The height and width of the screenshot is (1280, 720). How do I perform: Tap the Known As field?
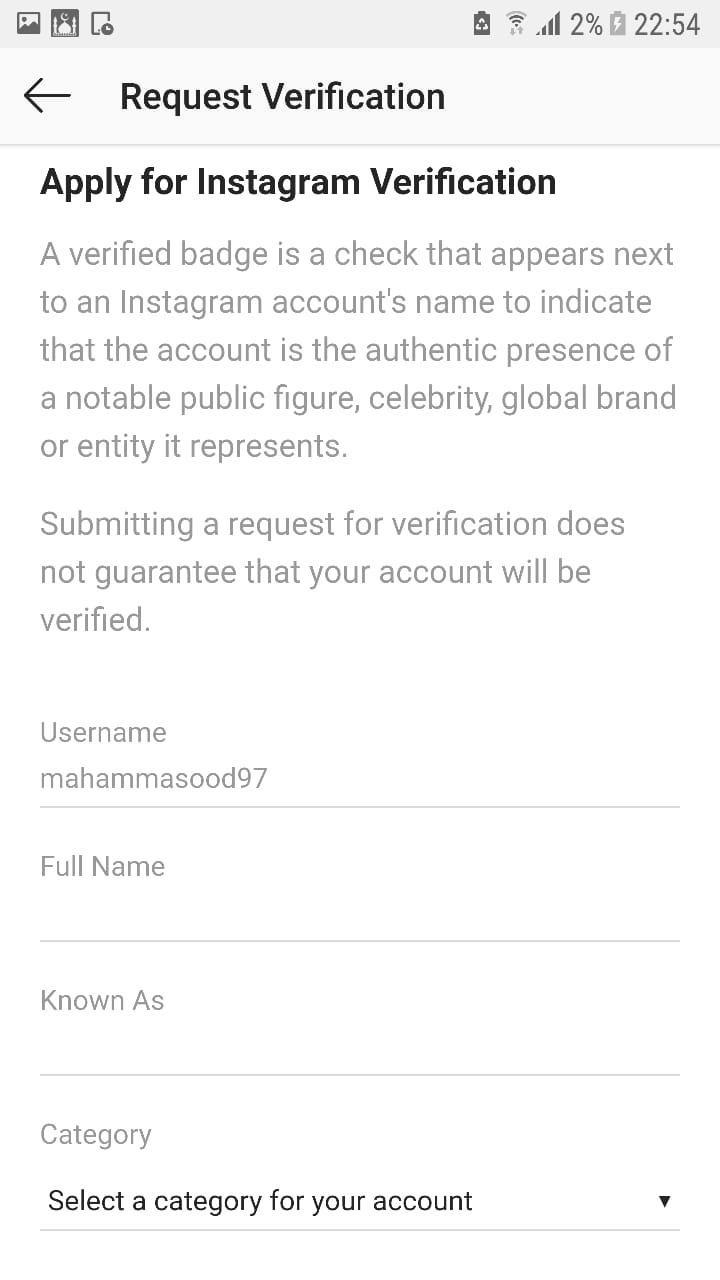click(x=360, y=1046)
